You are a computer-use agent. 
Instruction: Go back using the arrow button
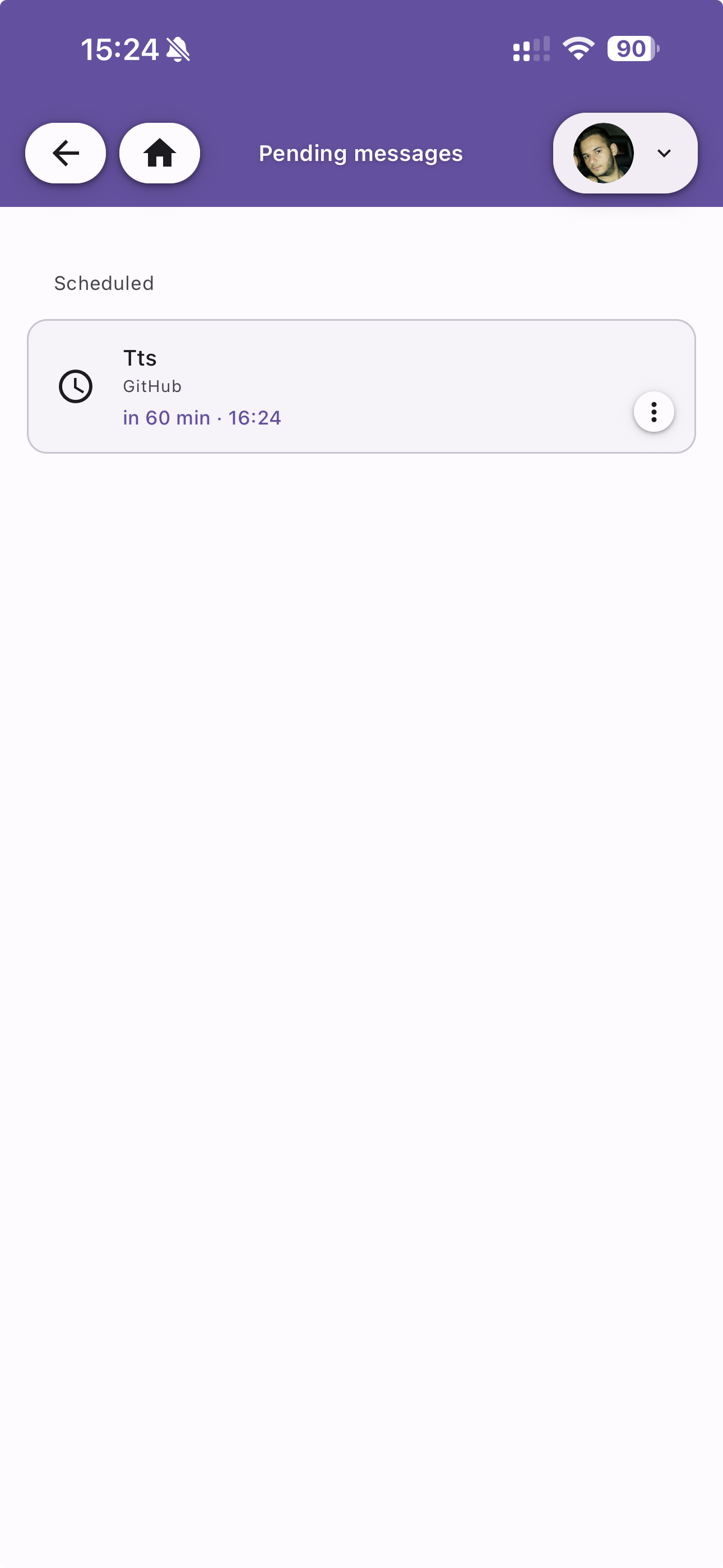click(65, 153)
